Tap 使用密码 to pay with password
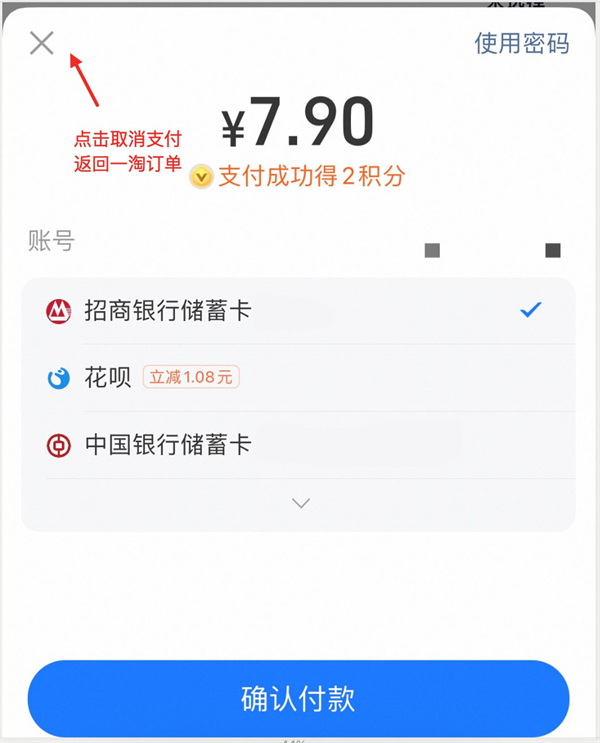This screenshot has width=600, height=743. tap(521, 43)
